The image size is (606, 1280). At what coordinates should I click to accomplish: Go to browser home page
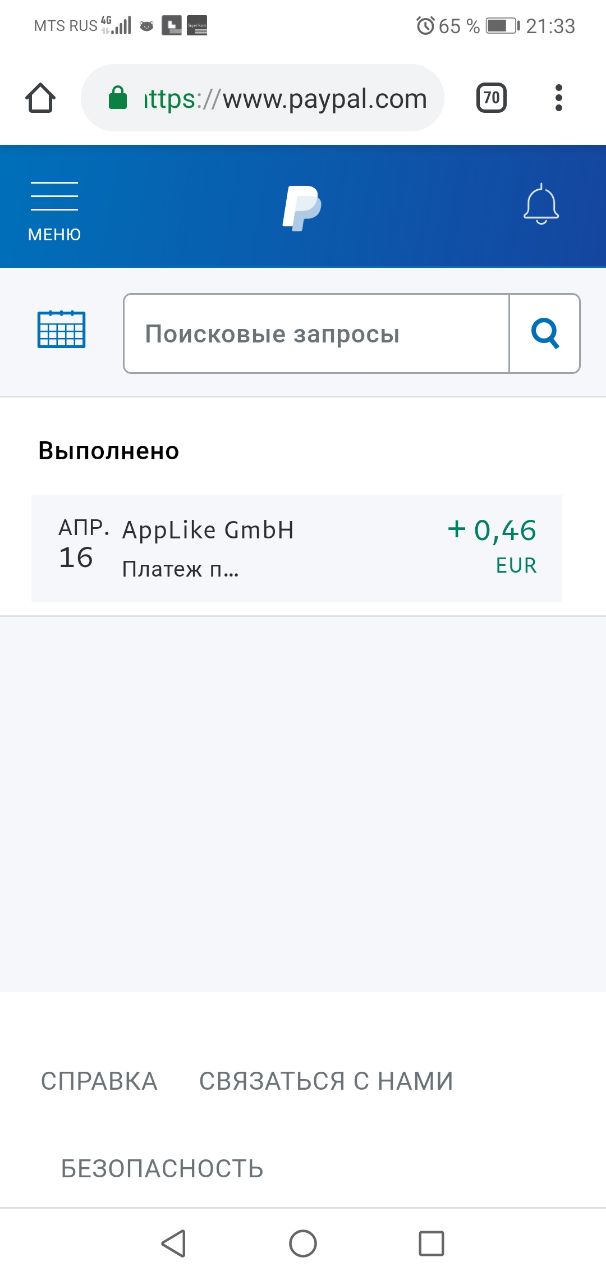[41, 98]
